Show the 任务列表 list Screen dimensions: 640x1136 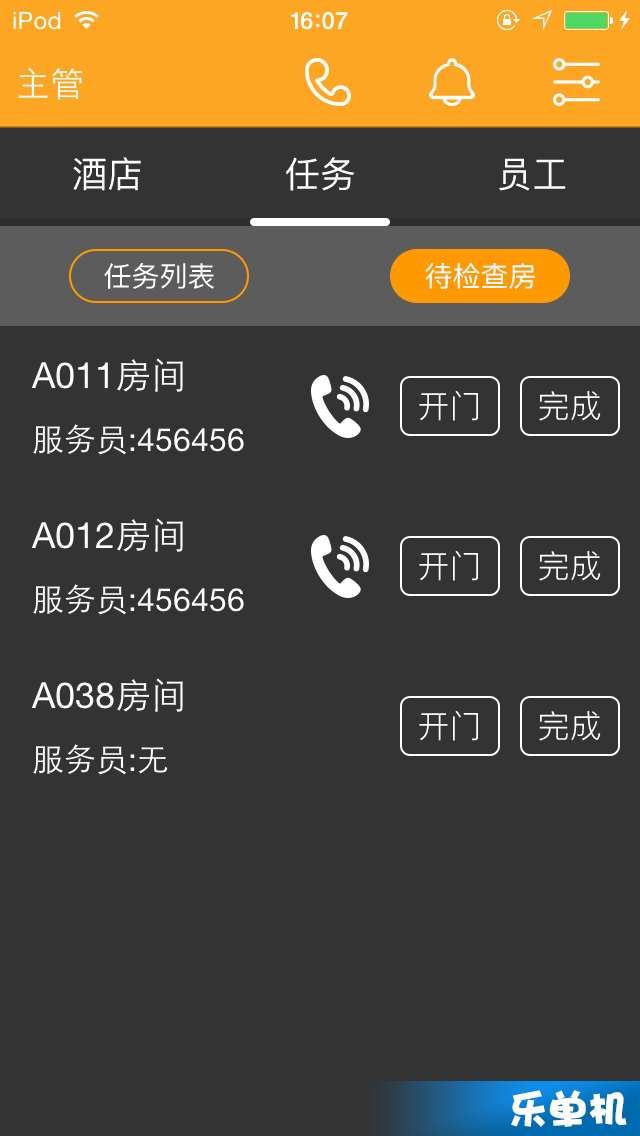[159, 276]
